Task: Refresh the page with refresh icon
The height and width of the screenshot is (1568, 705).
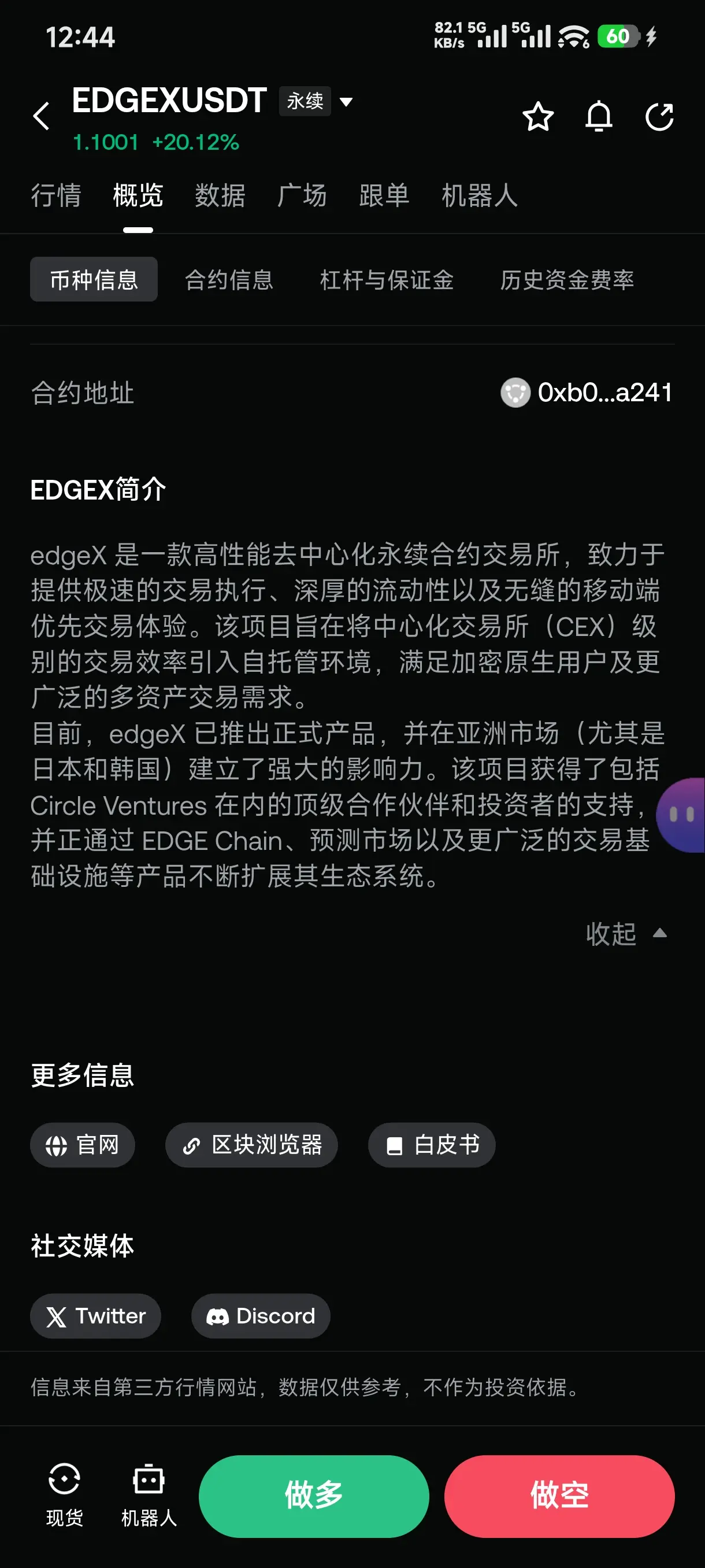Action: [x=660, y=117]
